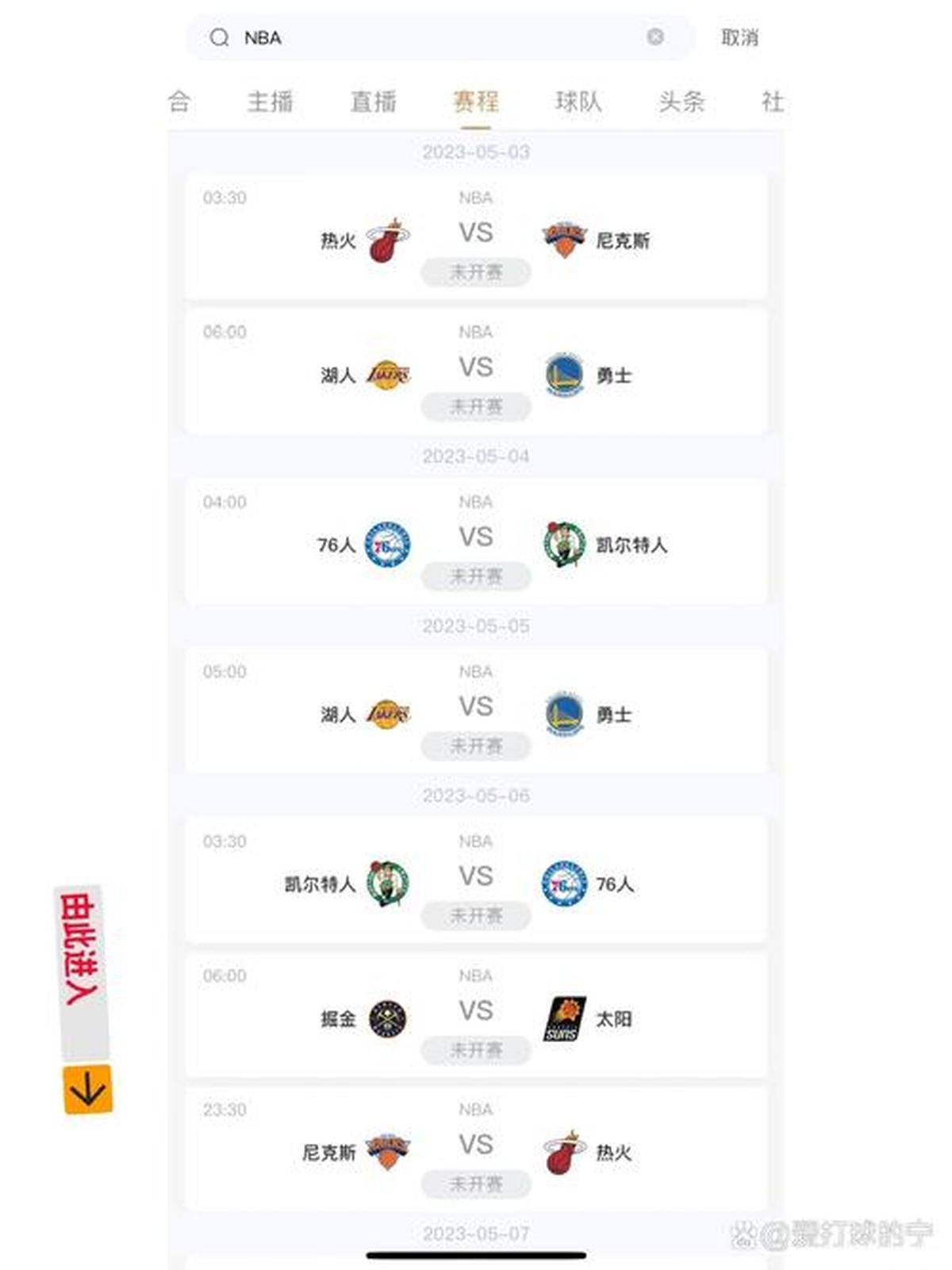Open the 04:00 76人 vs 凯尔特人 match
Viewport: 952px width, 1270px height.
tap(476, 541)
